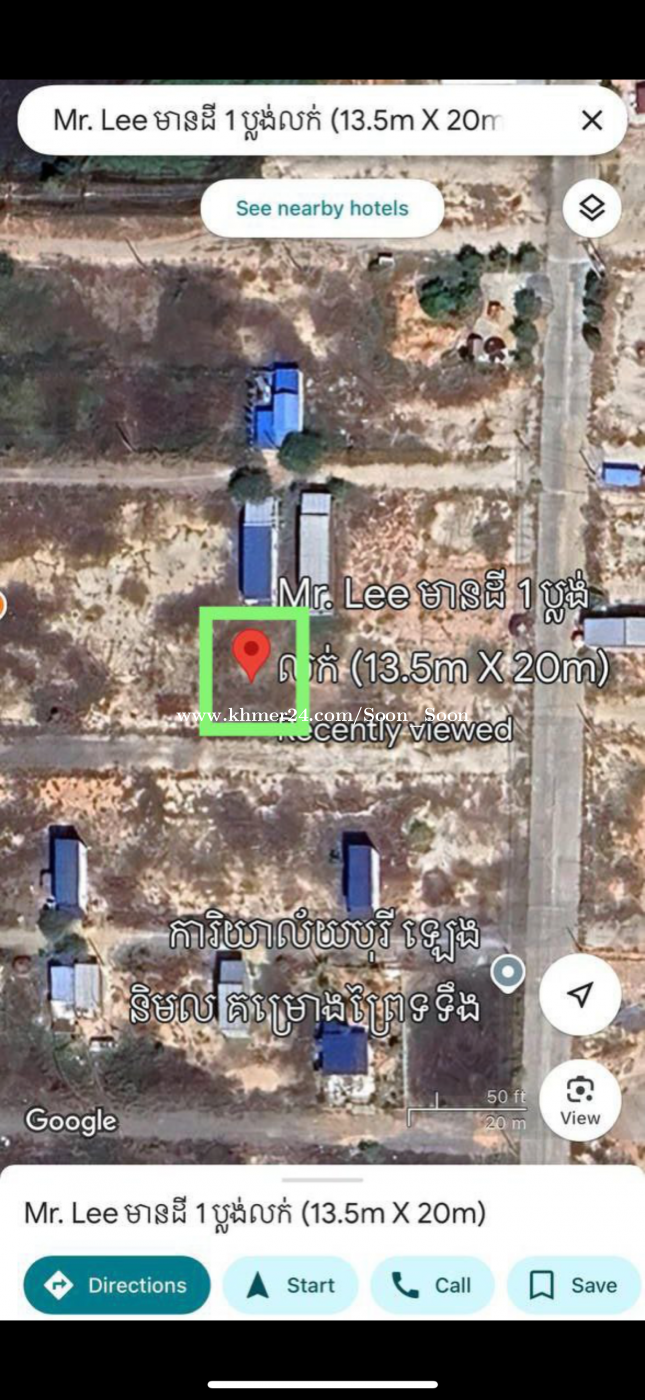
Task: Open the Street View button
Action: point(580,1099)
